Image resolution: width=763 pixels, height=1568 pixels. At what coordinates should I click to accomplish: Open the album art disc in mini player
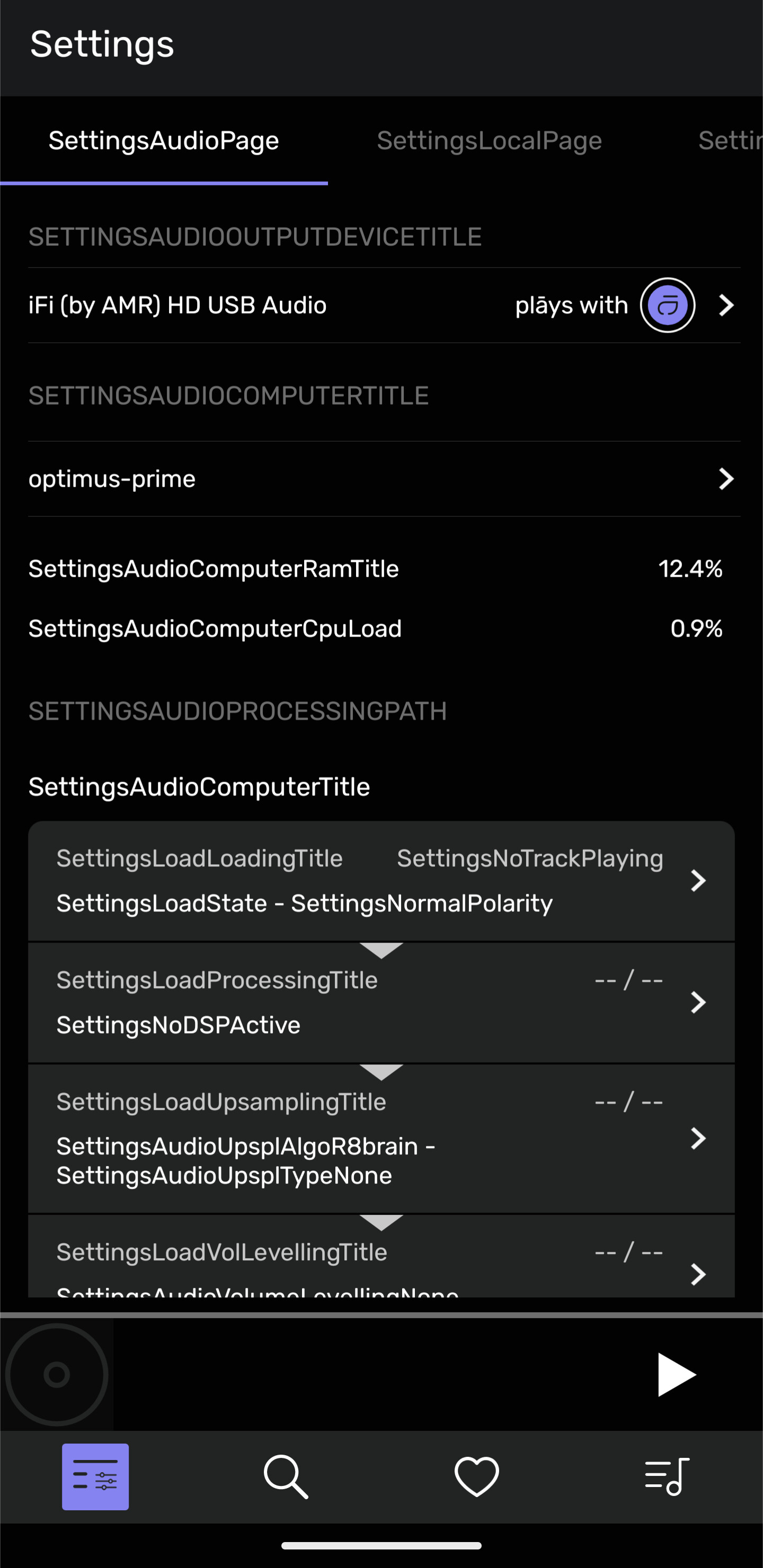point(57,1374)
